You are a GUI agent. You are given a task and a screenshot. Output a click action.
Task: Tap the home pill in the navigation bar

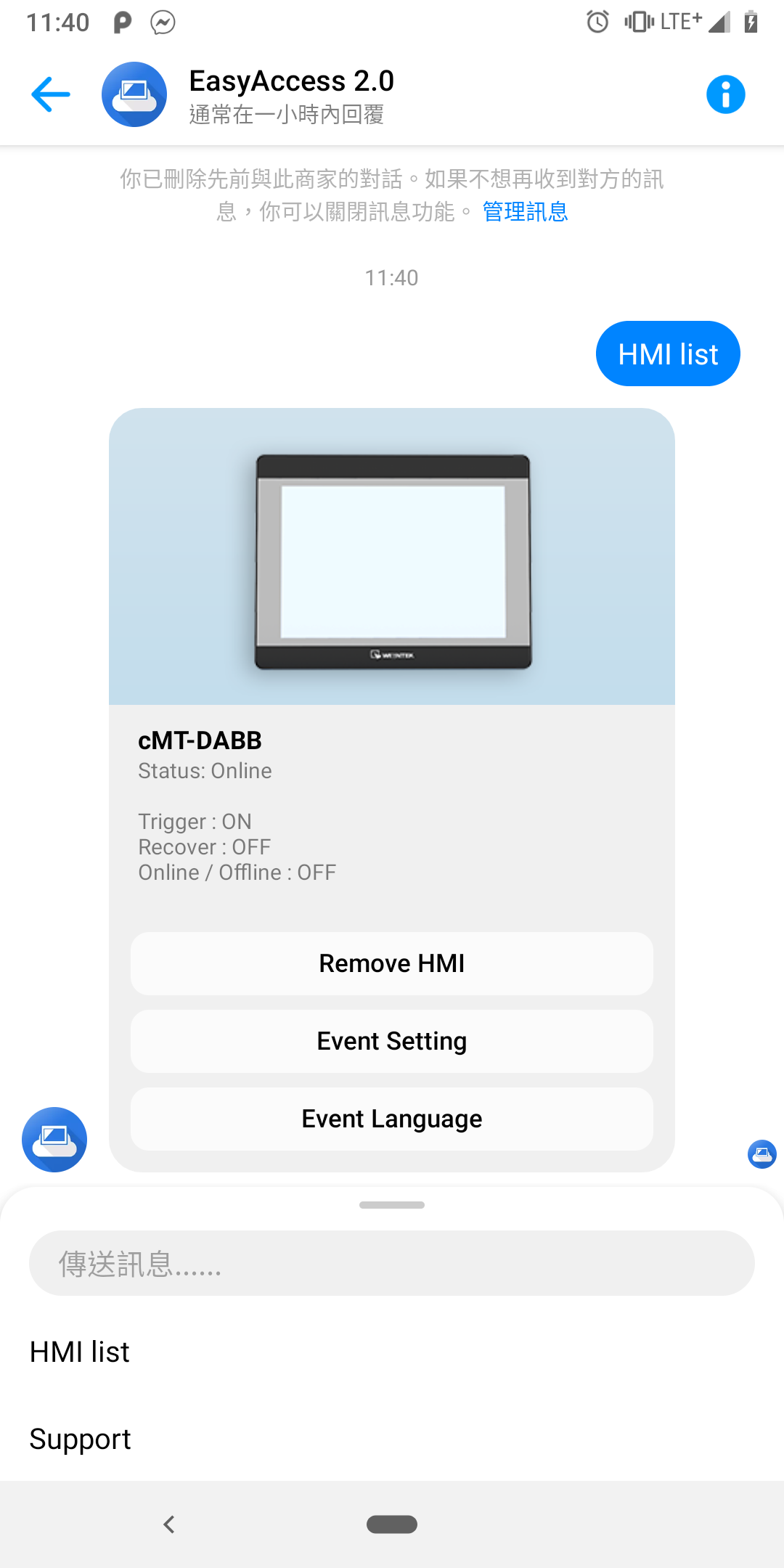coord(392,1524)
